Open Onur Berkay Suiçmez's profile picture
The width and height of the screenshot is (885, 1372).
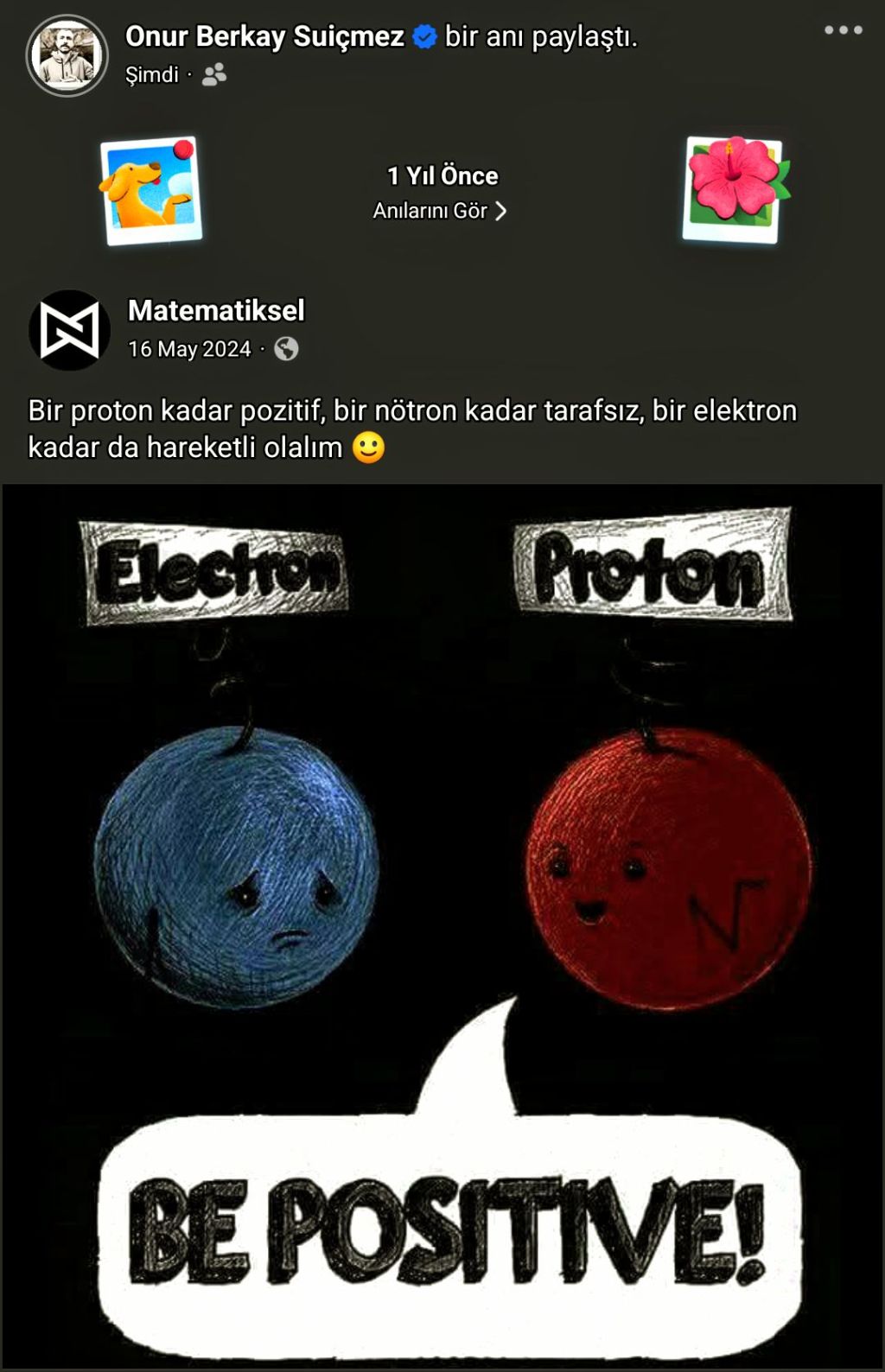pos(67,55)
